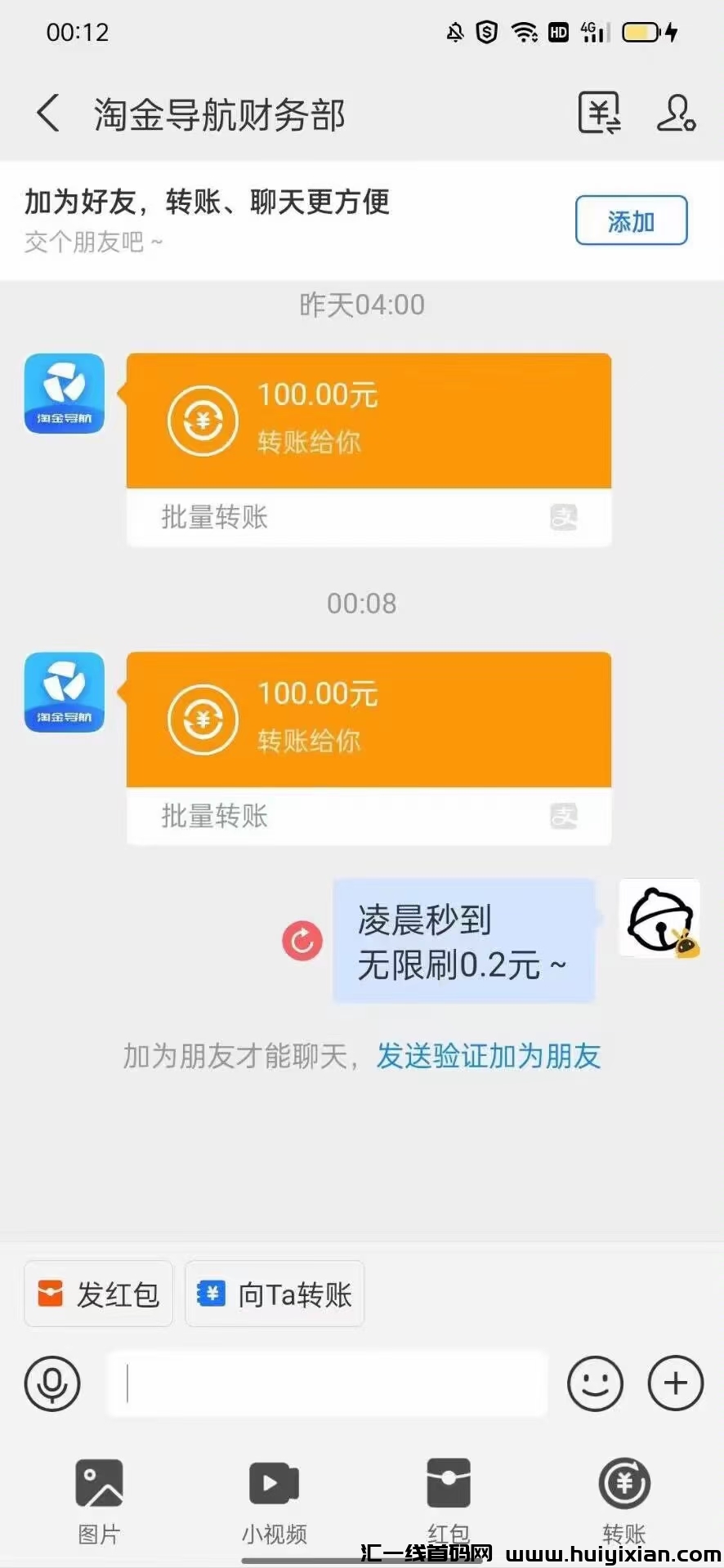Open the voice input microphone icon
The height and width of the screenshot is (1568, 724).
pyautogui.click(x=52, y=1384)
